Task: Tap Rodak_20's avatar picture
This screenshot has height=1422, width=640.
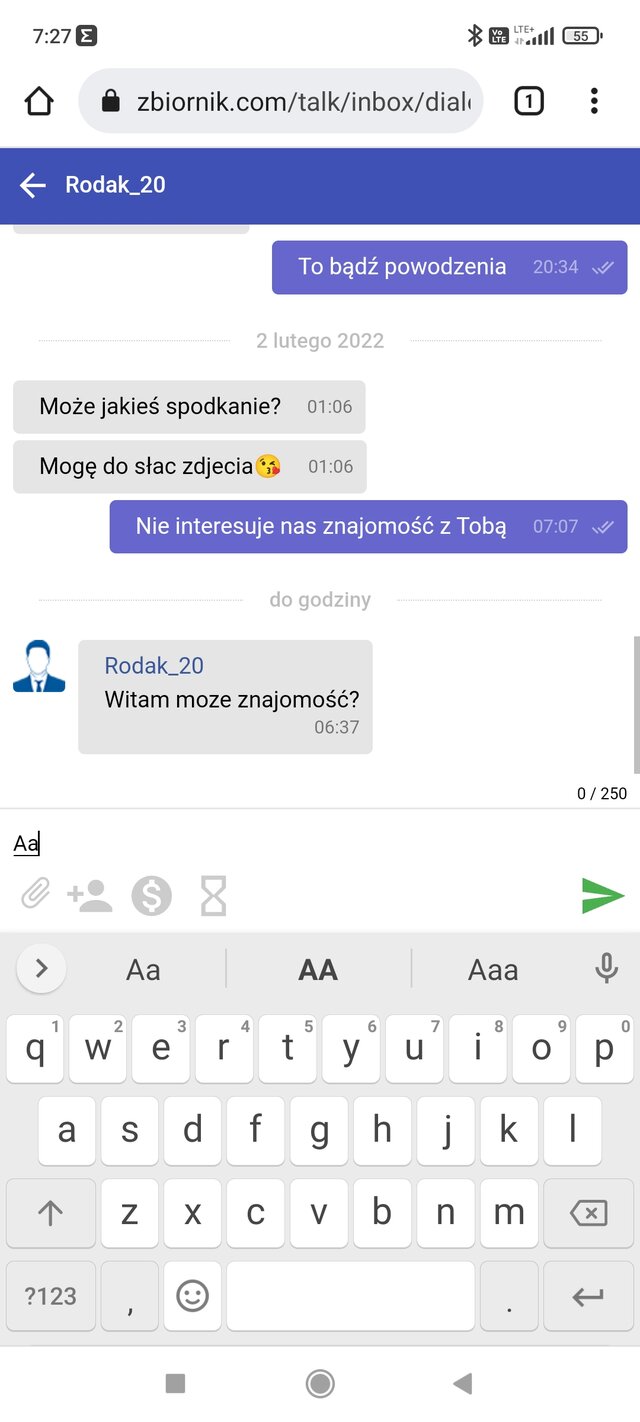Action: click(39, 667)
